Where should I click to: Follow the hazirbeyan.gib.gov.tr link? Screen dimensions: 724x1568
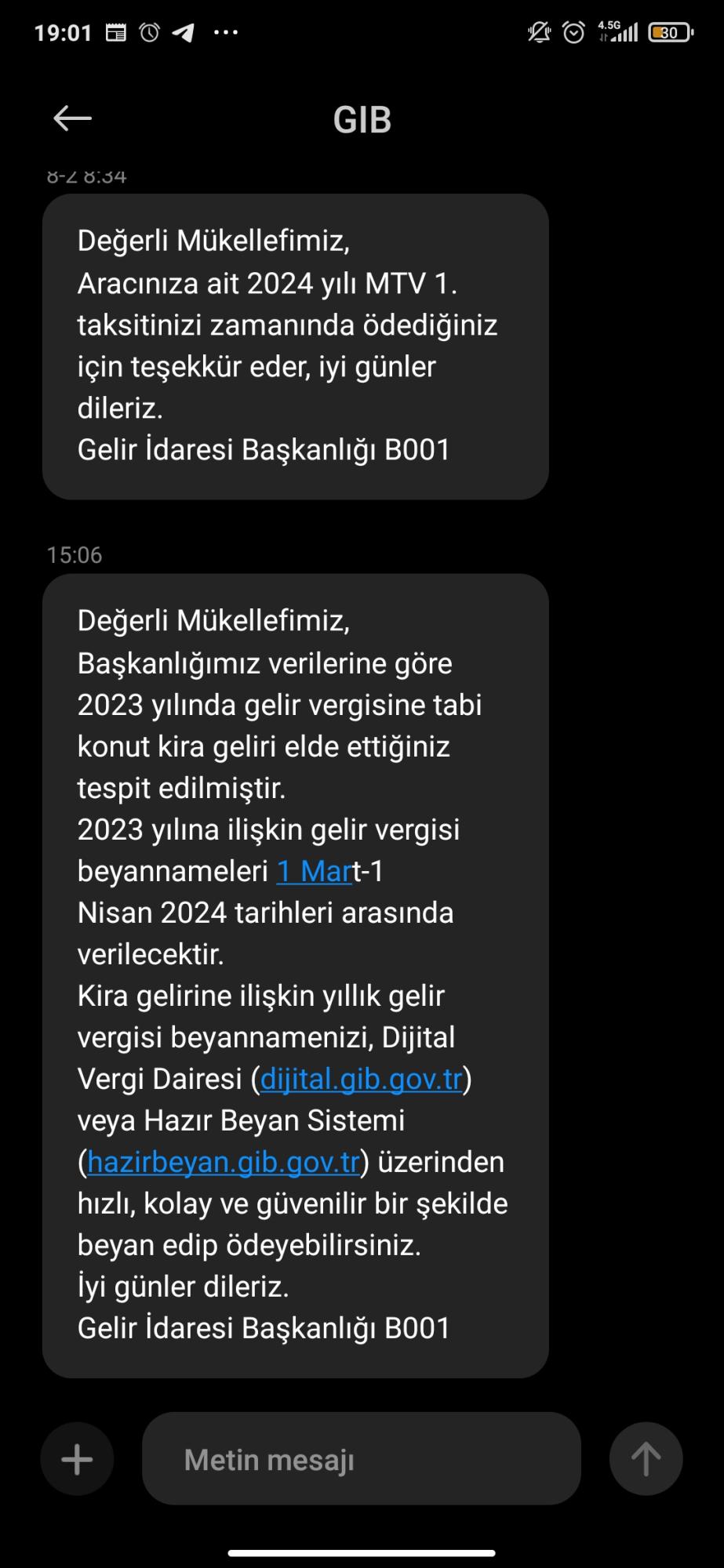coord(224,1162)
